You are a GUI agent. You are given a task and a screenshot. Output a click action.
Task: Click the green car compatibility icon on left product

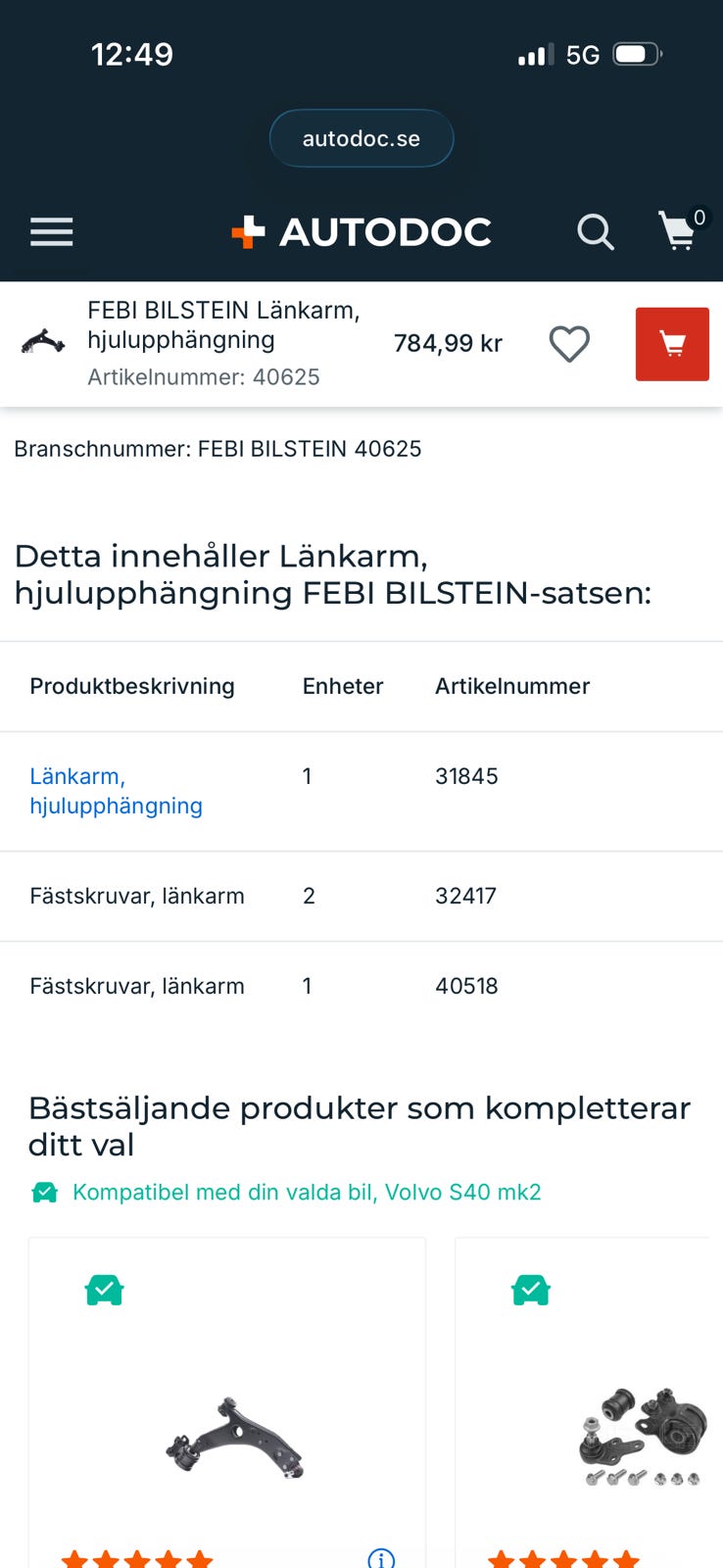[x=104, y=1289]
